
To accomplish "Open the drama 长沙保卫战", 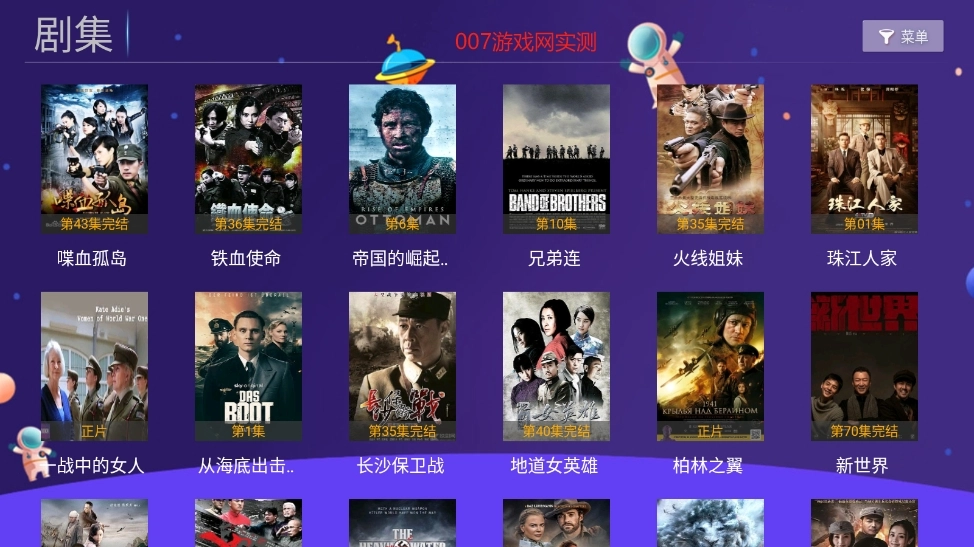I will tap(402, 367).
